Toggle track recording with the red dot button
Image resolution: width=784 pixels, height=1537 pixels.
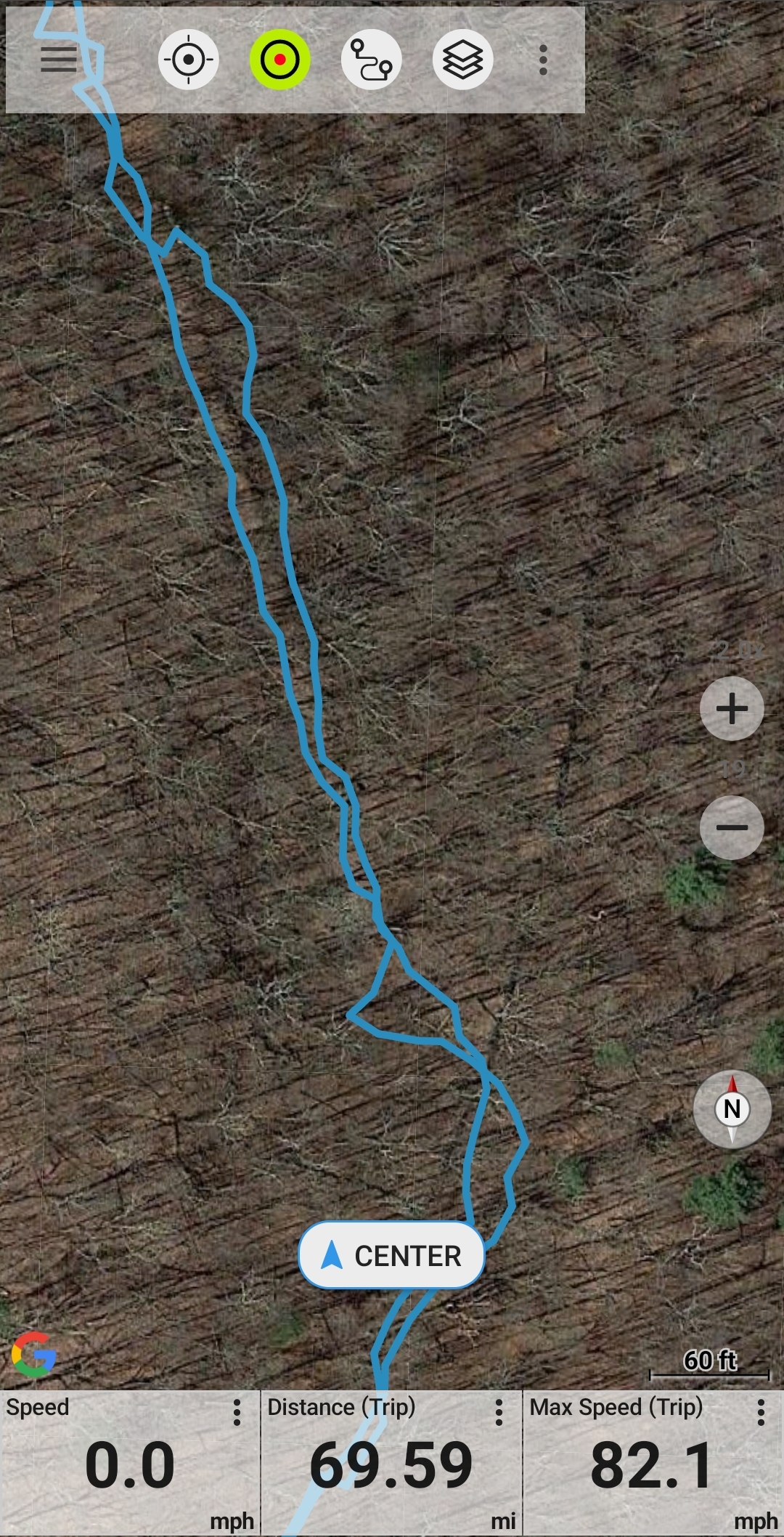(x=280, y=60)
